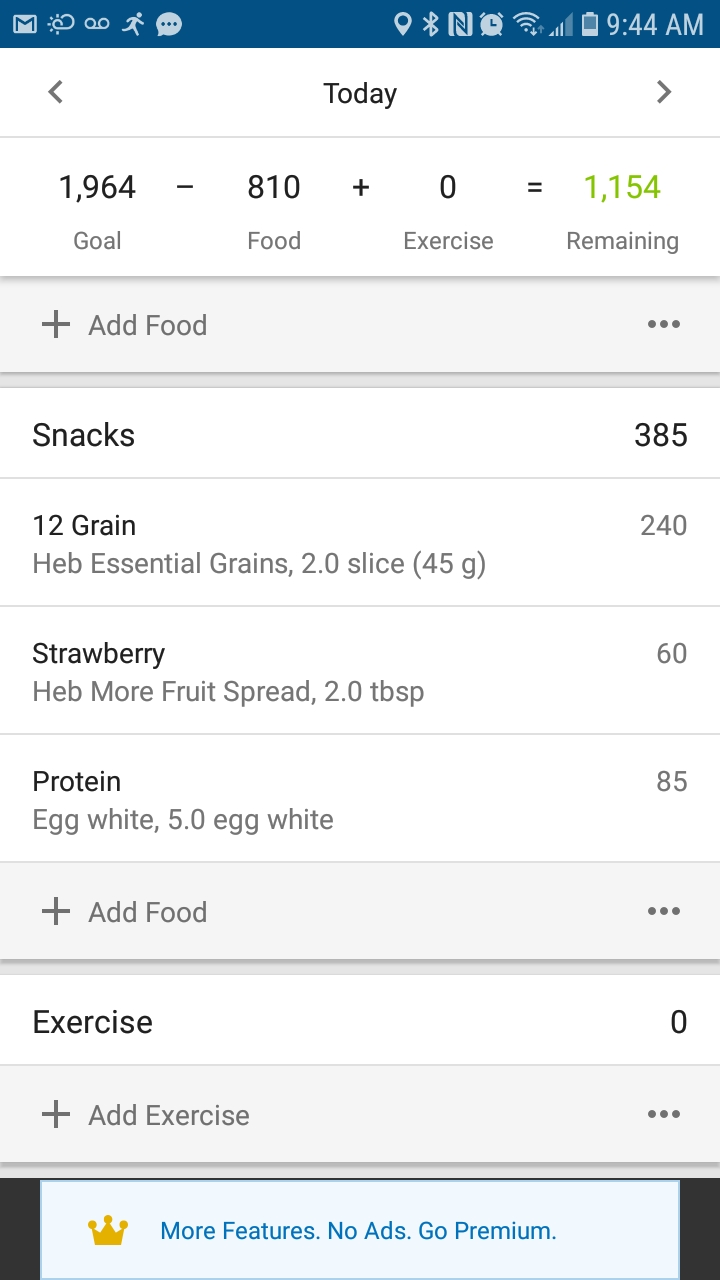View the calorie summary details
This screenshot has height=1280, width=720.
point(360,207)
